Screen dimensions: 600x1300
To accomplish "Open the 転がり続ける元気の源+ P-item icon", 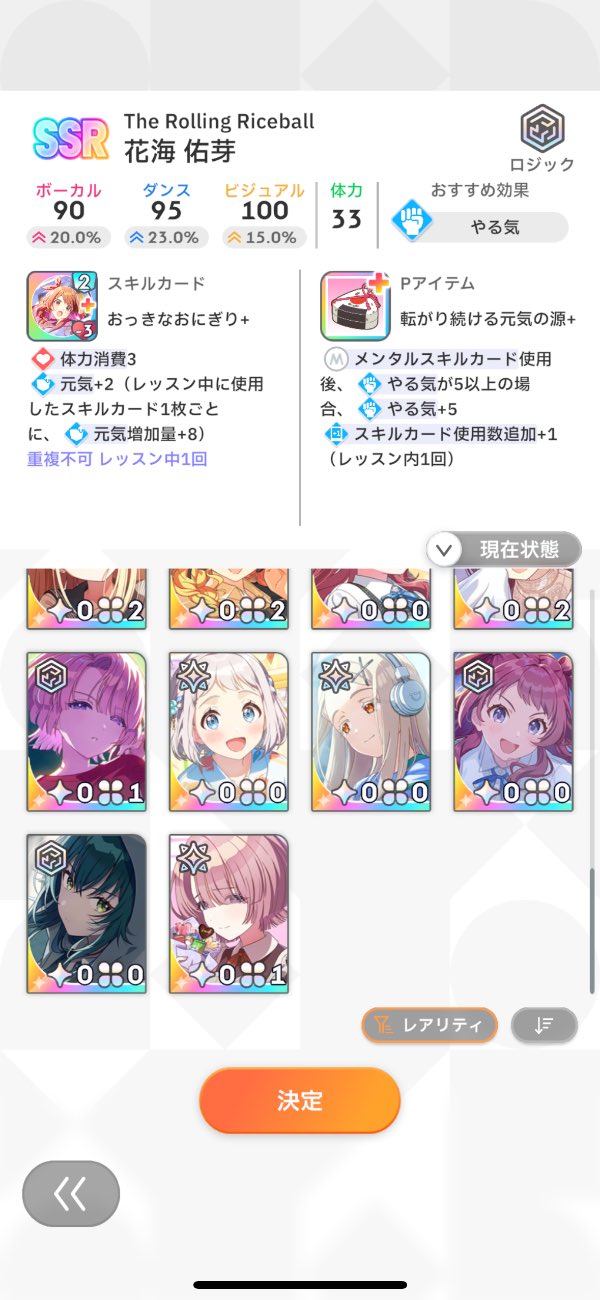I will pos(355,306).
